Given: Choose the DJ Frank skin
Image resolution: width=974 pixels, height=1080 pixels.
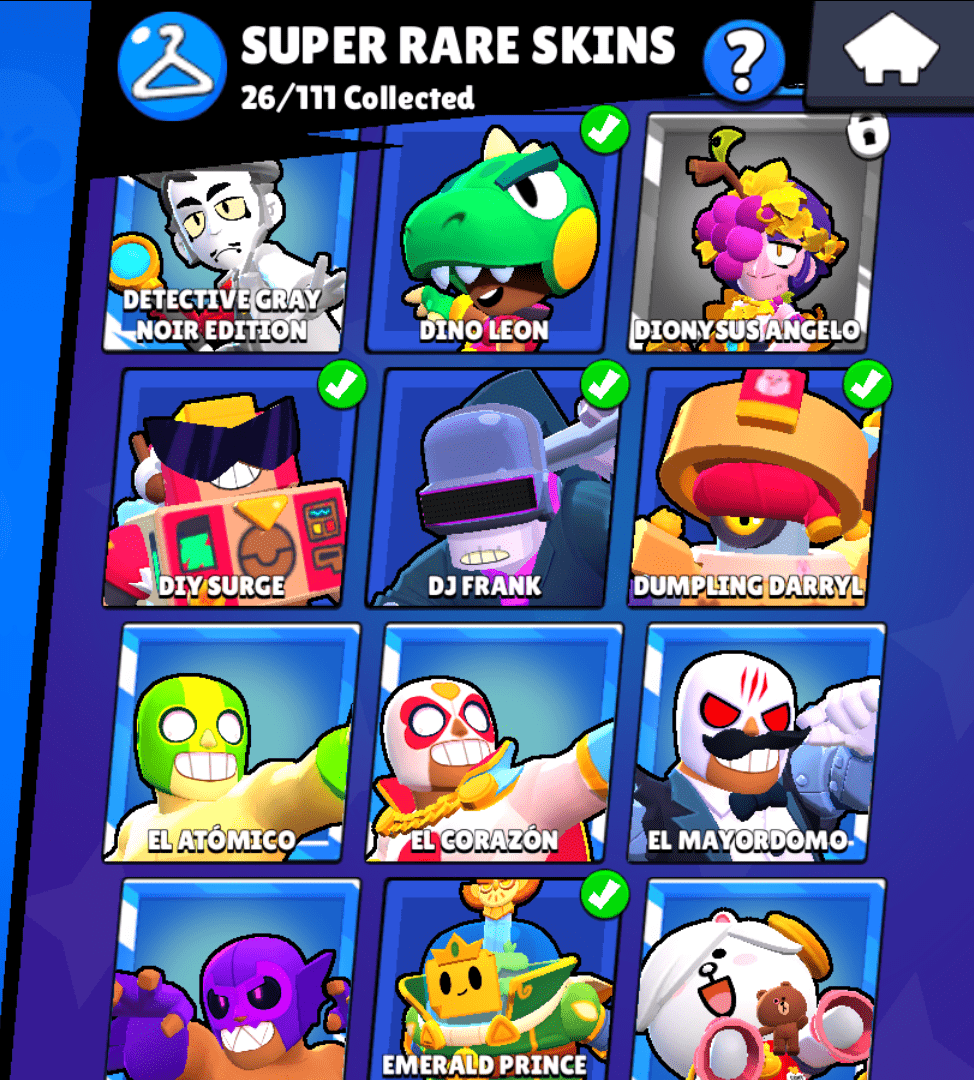Looking at the screenshot, I should 492,490.
